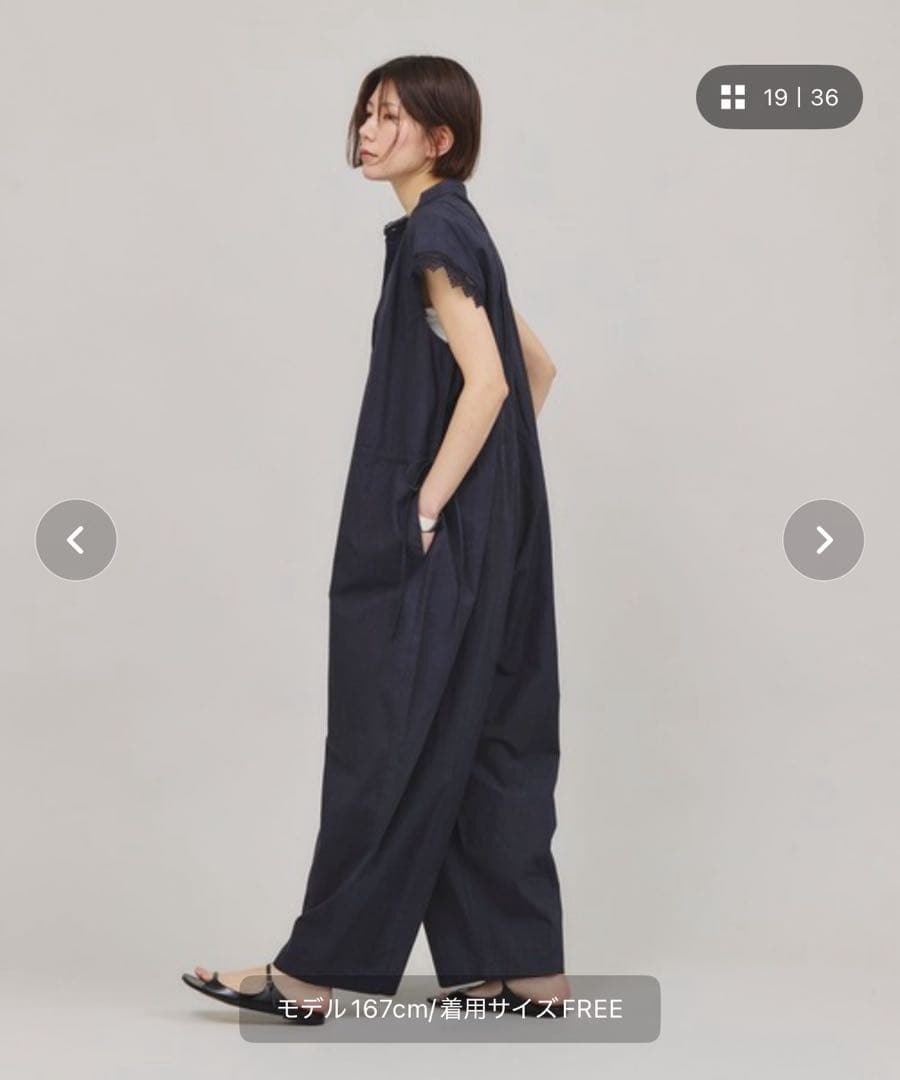This screenshot has width=900, height=1080.
Task: Advance to photo 20 with the right chevron
Action: click(824, 538)
